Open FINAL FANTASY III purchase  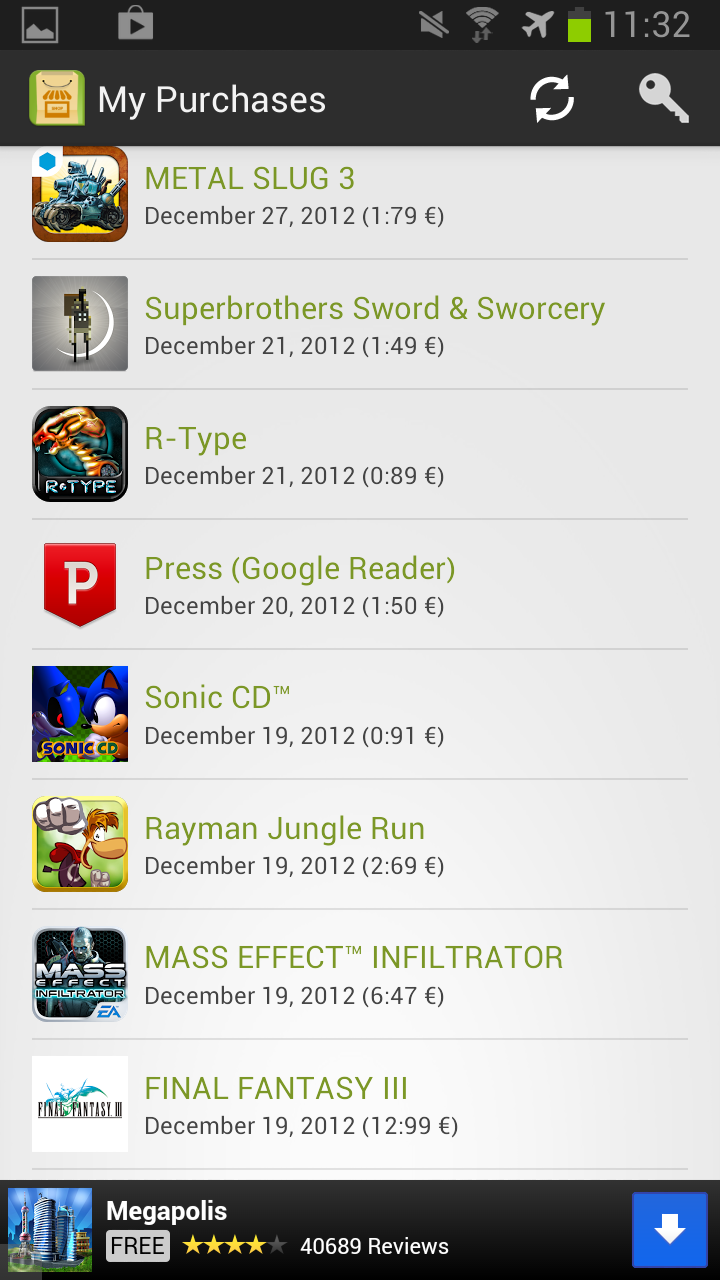click(x=360, y=1104)
